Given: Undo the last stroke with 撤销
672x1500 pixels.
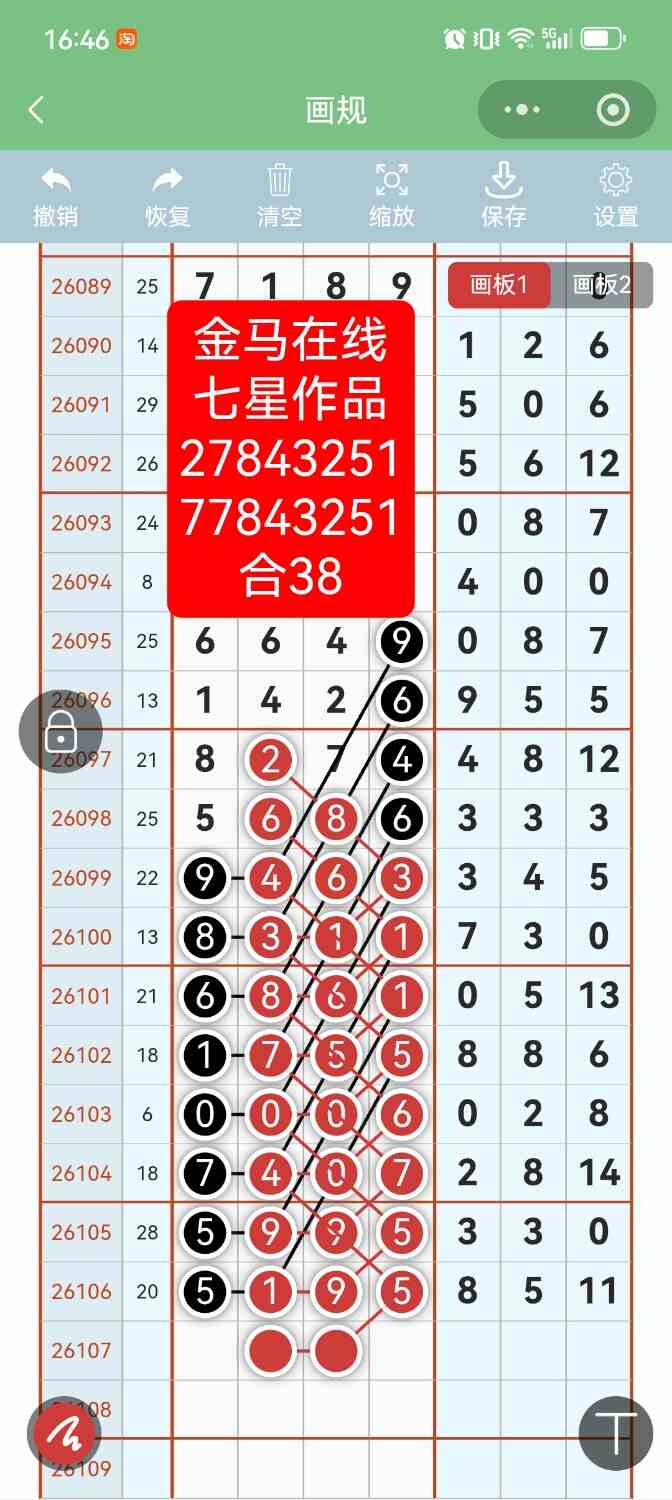Looking at the screenshot, I should (56, 196).
